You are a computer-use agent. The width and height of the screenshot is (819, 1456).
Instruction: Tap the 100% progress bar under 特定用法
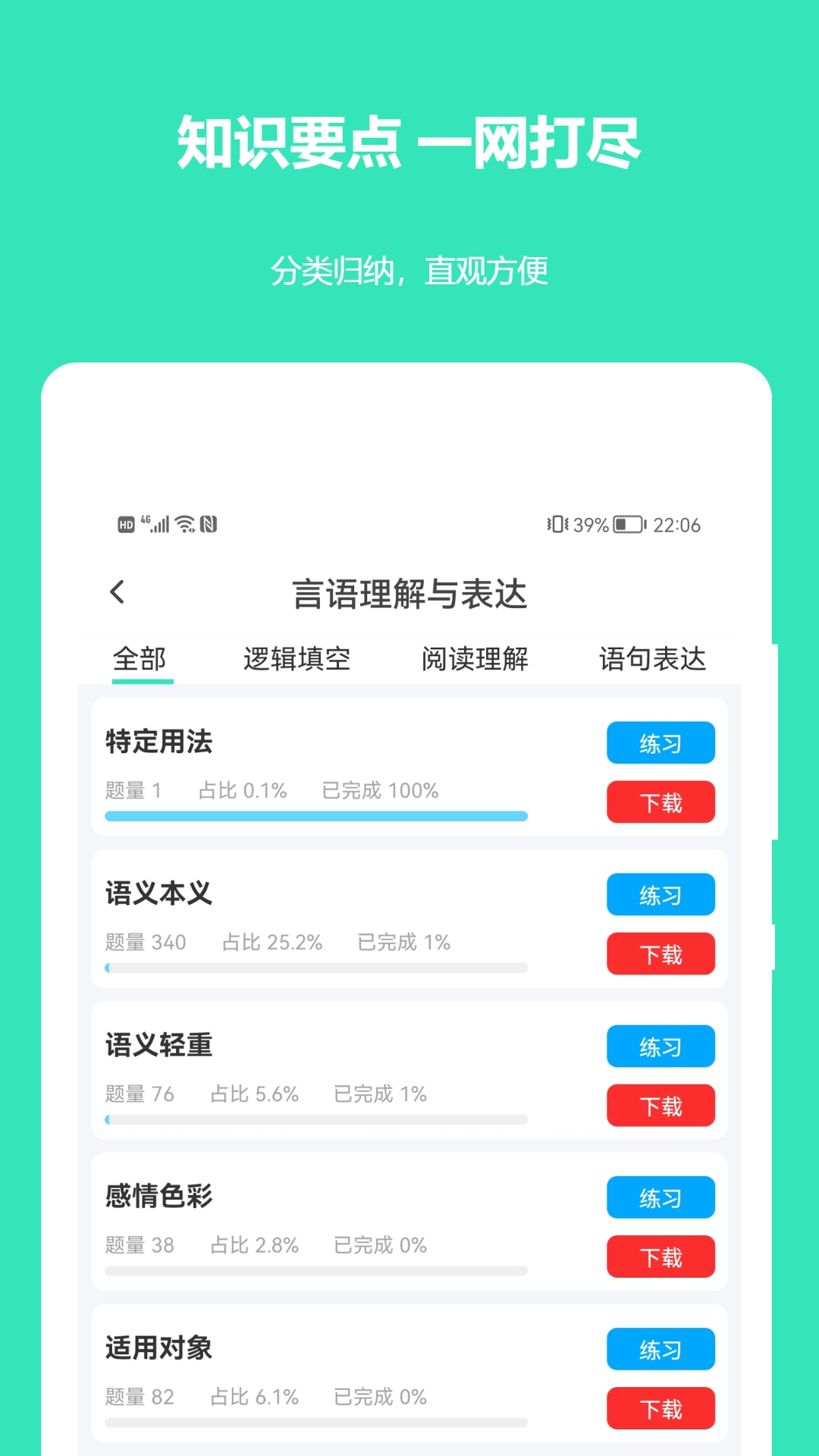pyautogui.click(x=316, y=816)
